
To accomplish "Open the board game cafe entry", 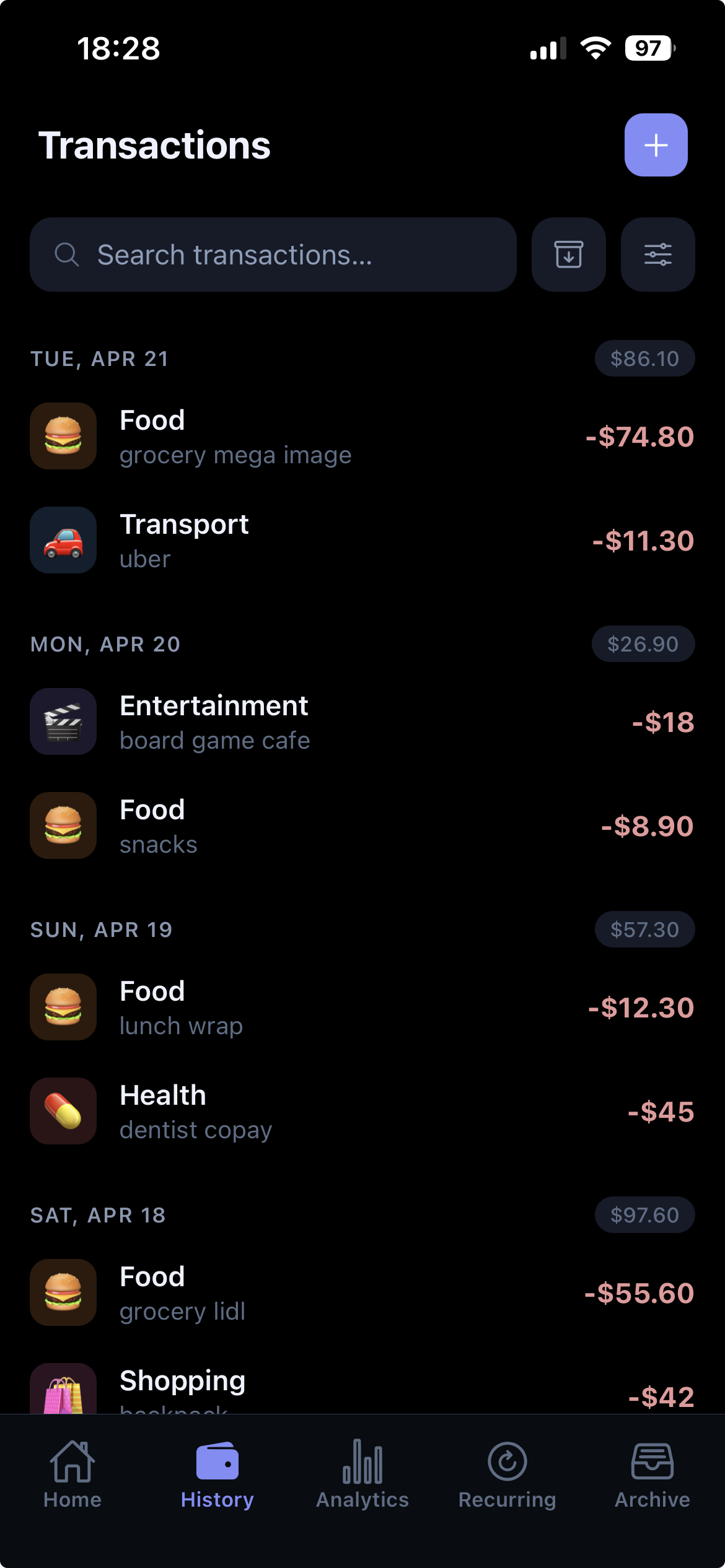I will 362,722.
